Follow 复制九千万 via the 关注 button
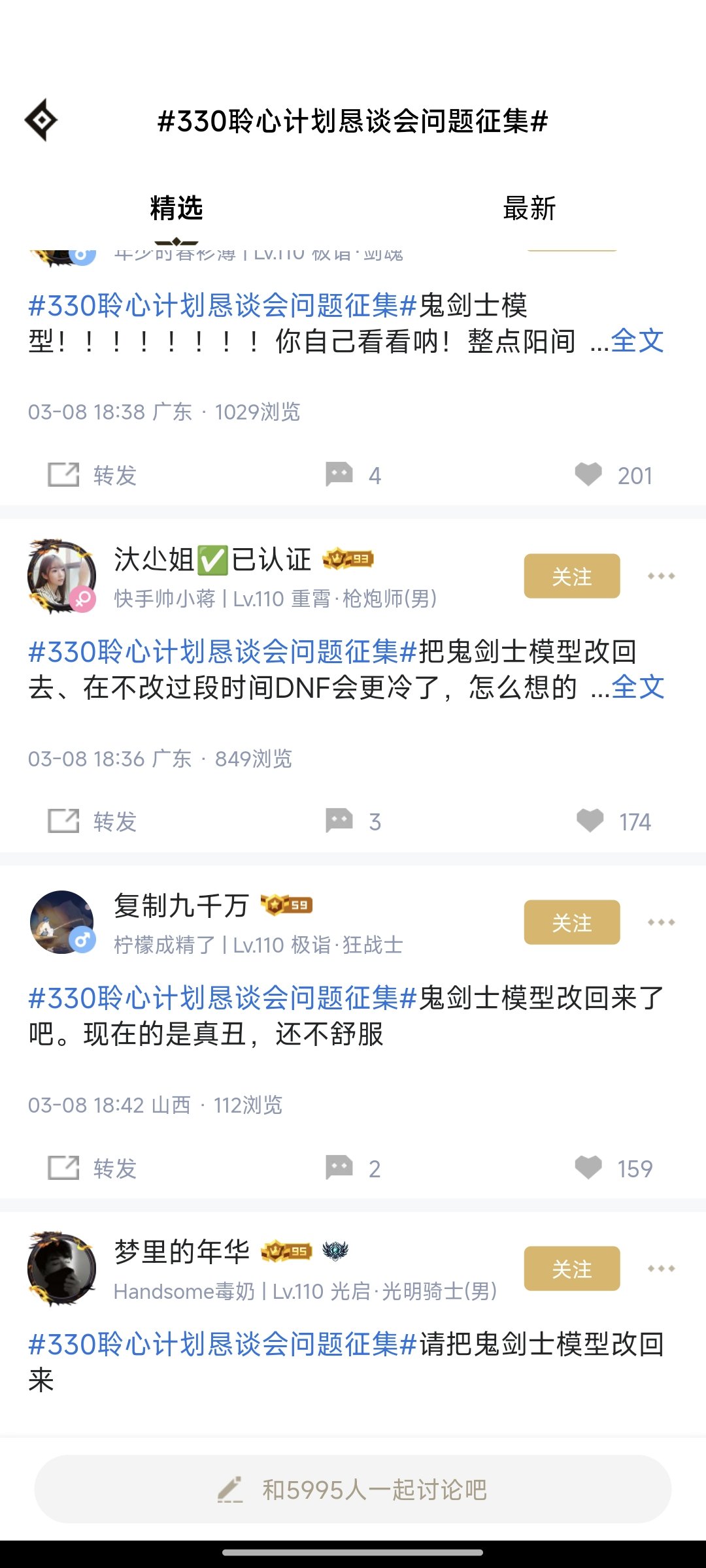Viewport: 706px width, 1568px height. tap(571, 923)
